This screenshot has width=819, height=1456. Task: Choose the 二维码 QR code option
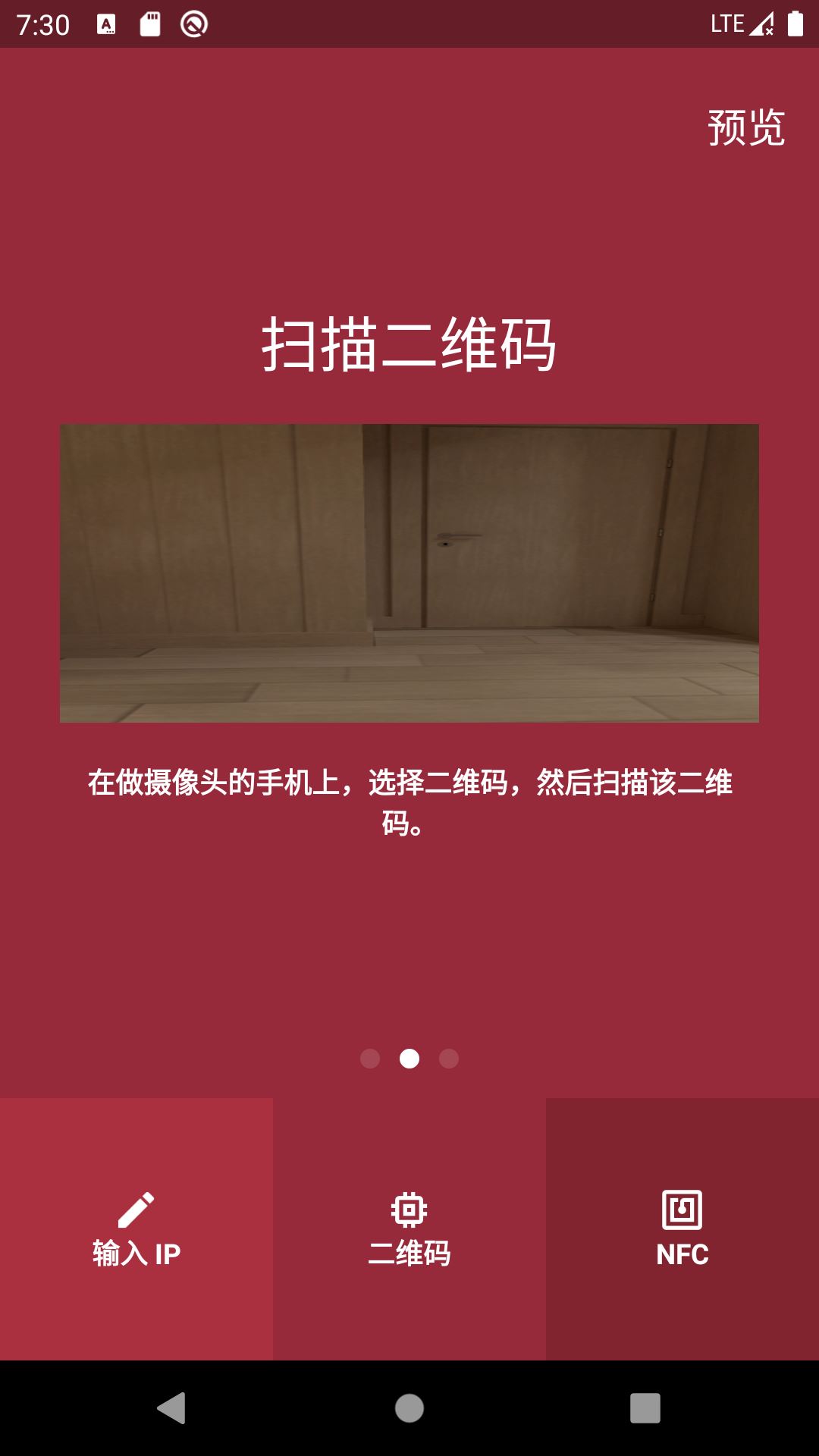(x=409, y=1228)
